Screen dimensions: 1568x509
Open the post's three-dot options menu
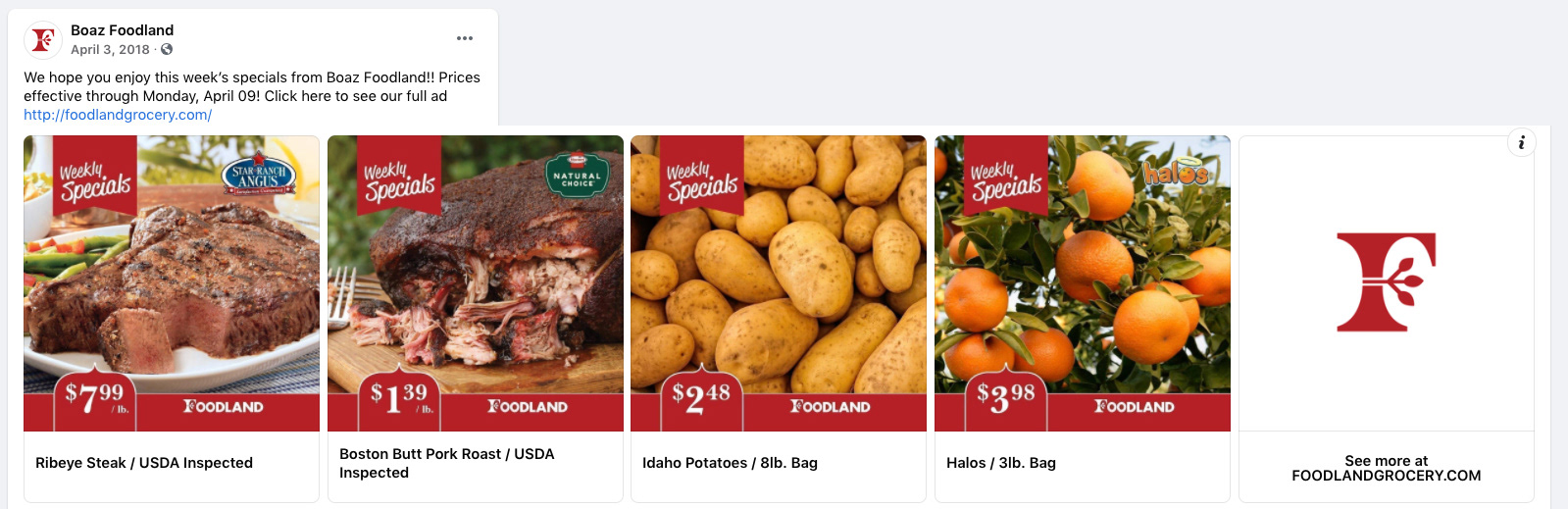pos(465,38)
